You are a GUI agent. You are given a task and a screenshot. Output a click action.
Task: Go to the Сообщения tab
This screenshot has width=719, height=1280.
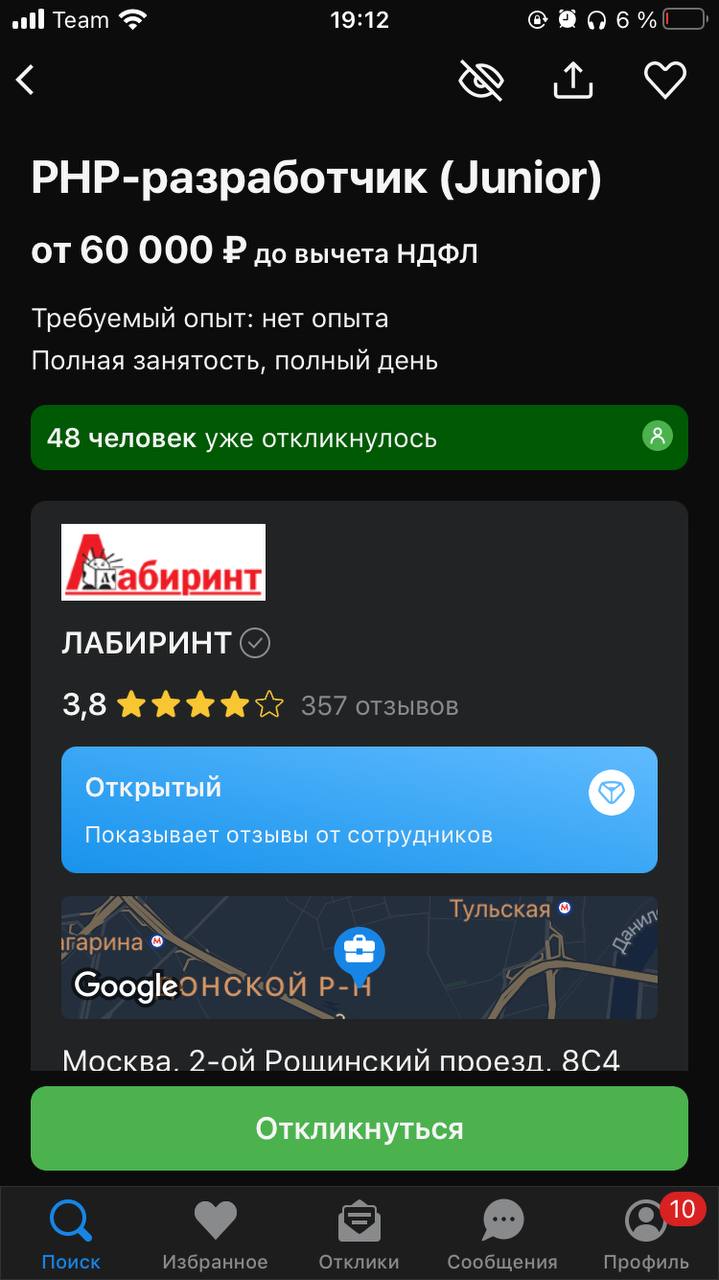pyautogui.click(x=502, y=1234)
